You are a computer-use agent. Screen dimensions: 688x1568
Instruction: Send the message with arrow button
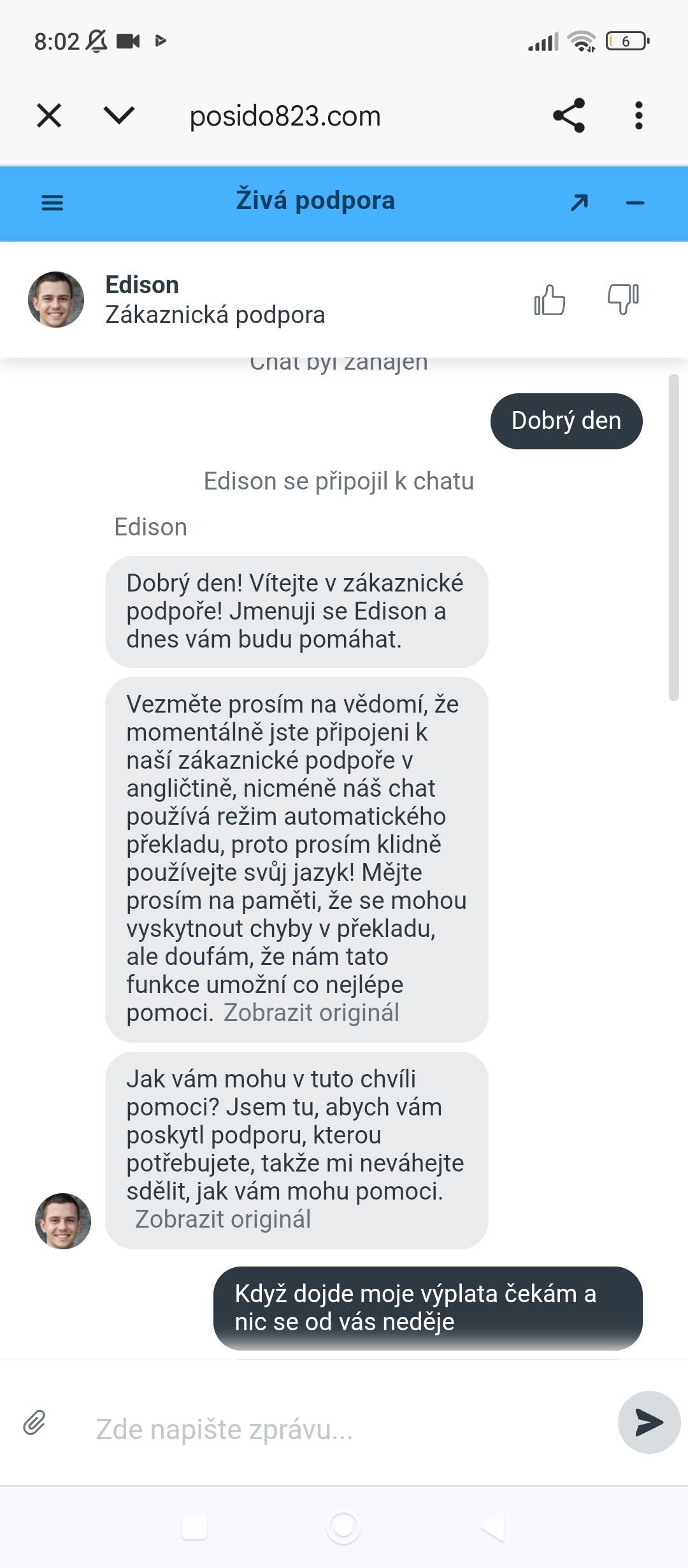coord(649,1422)
